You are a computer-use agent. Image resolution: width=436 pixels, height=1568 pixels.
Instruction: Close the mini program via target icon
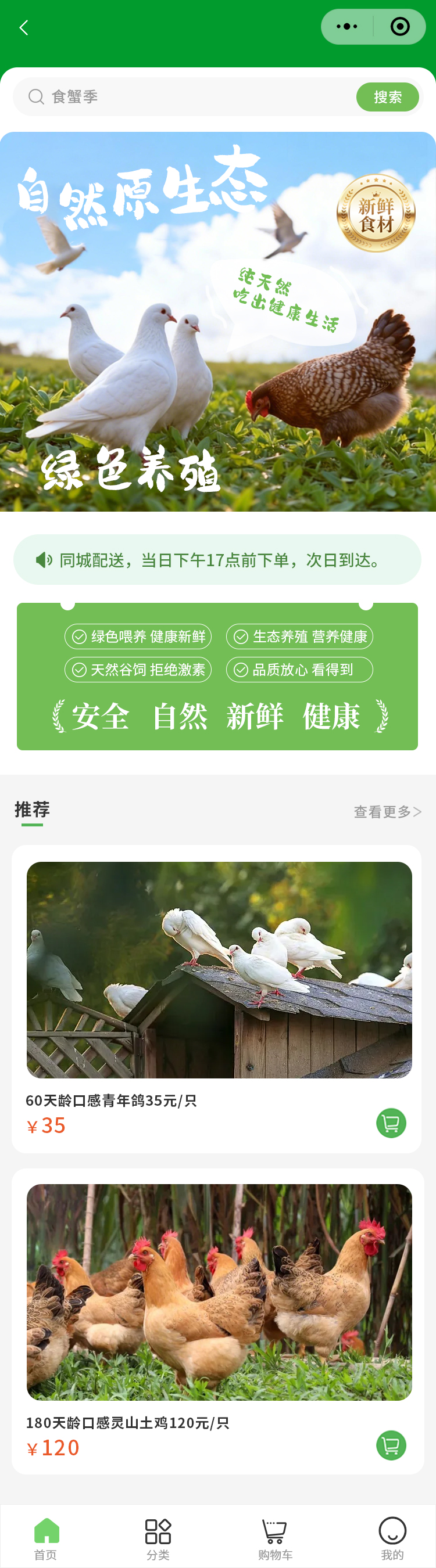[399, 27]
